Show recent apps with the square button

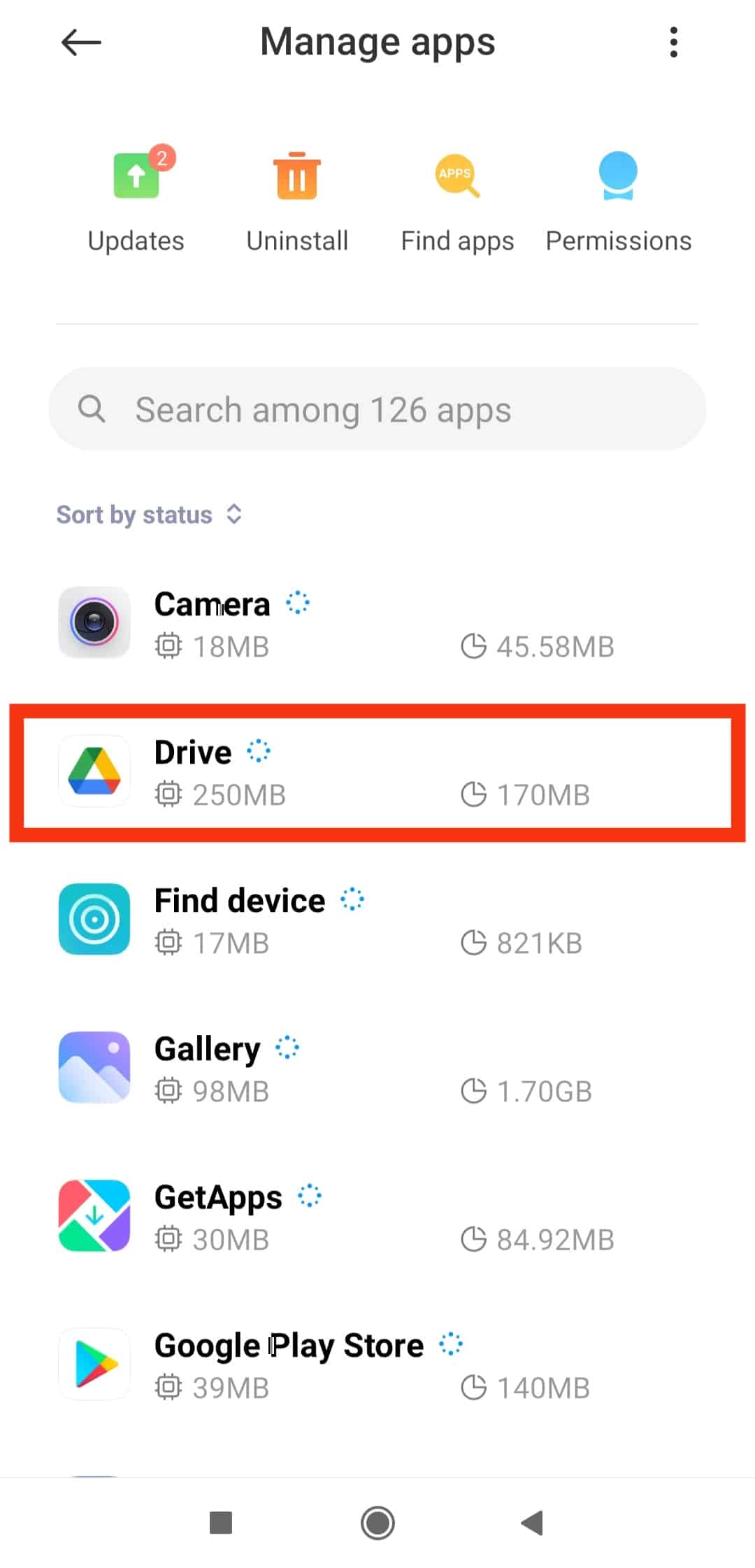(221, 1523)
